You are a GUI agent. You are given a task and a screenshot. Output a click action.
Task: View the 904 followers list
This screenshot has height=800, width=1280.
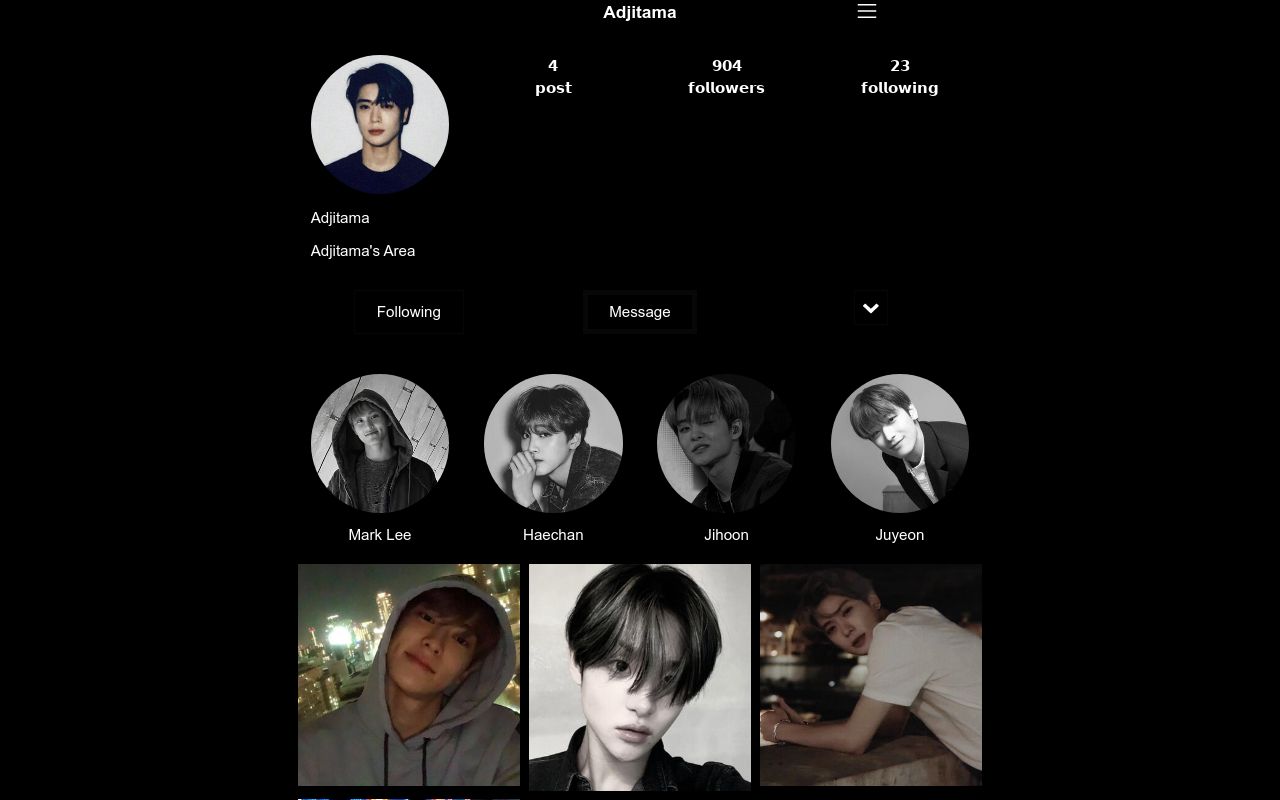[726, 77]
